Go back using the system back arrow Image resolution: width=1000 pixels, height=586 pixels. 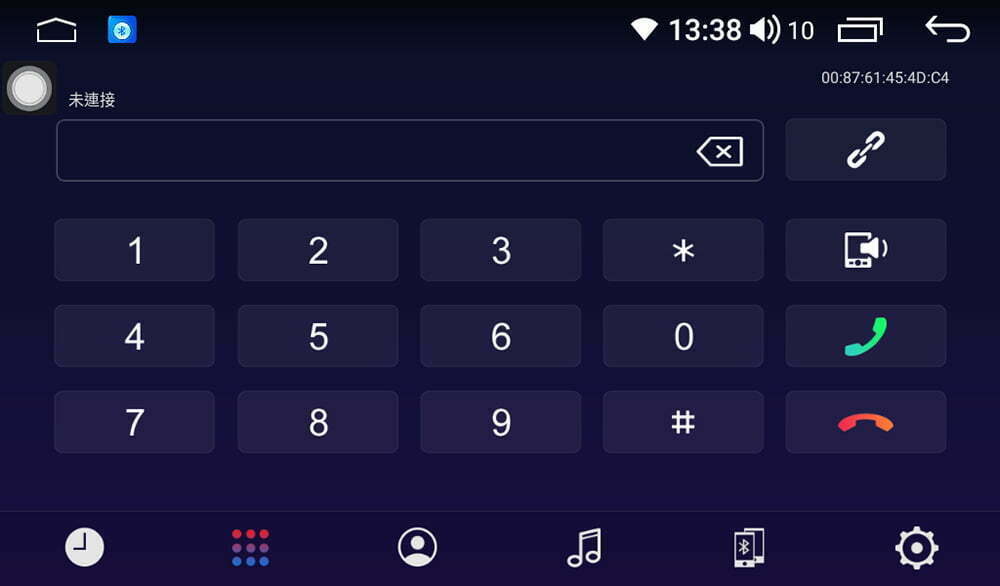pyautogui.click(x=947, y=29)
